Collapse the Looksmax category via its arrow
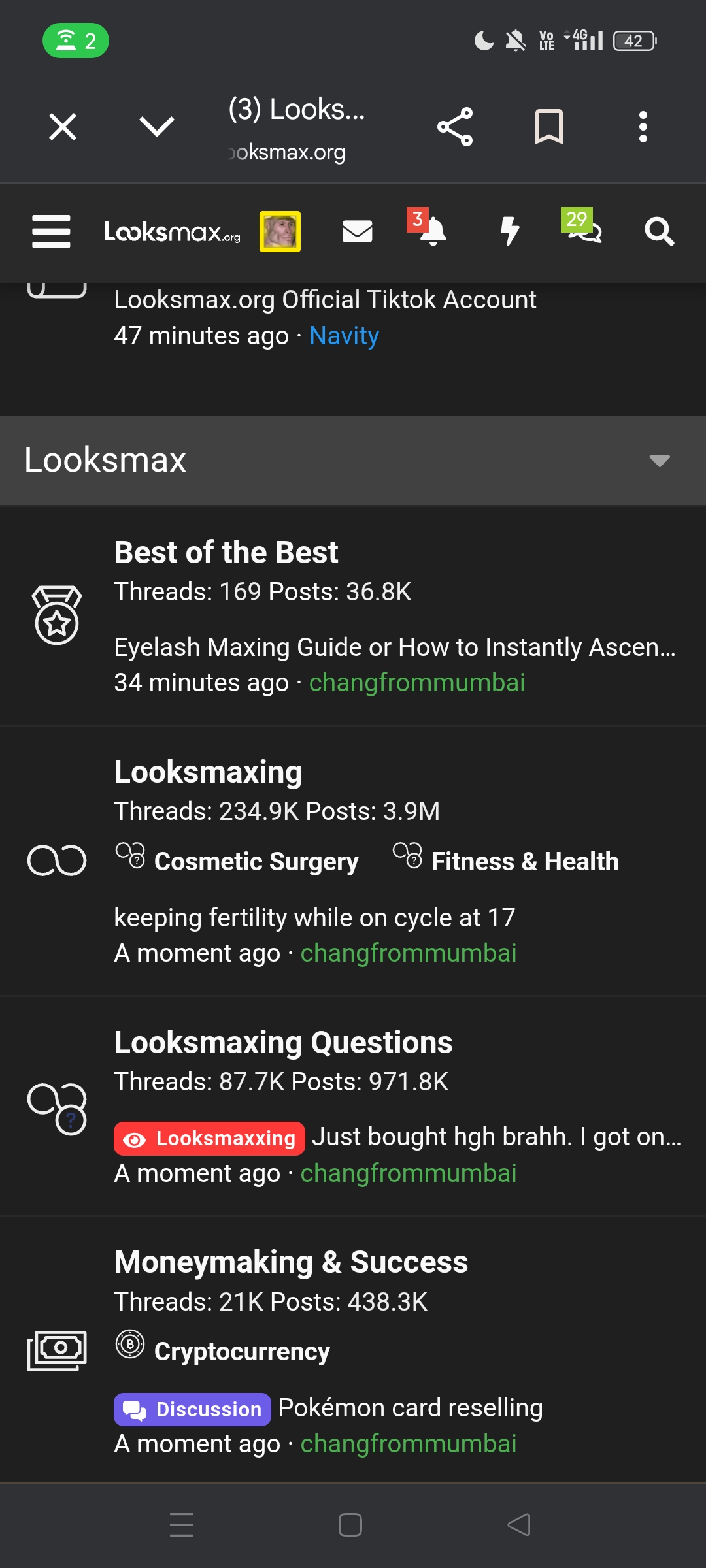 661,461
